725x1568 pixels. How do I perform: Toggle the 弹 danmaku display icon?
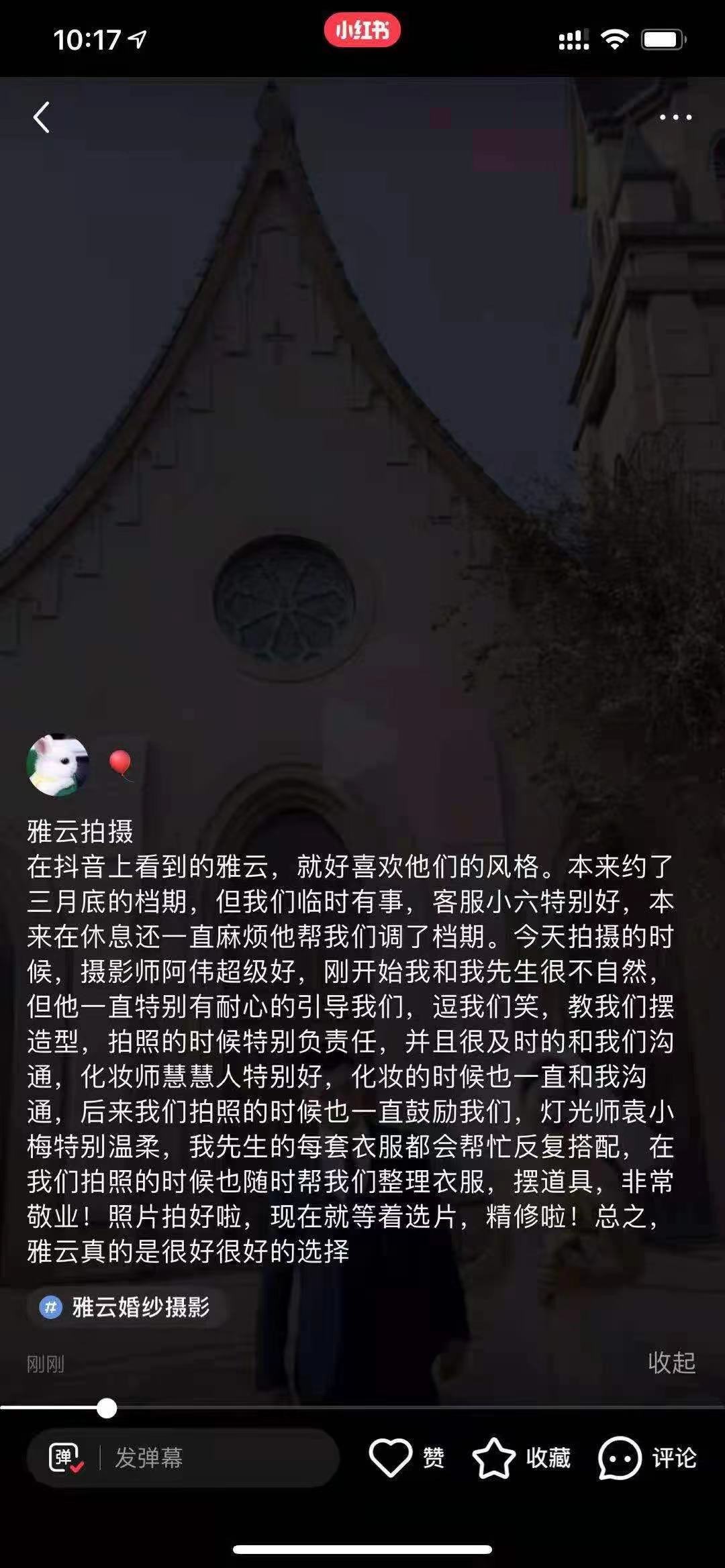tap(66, 1457)
